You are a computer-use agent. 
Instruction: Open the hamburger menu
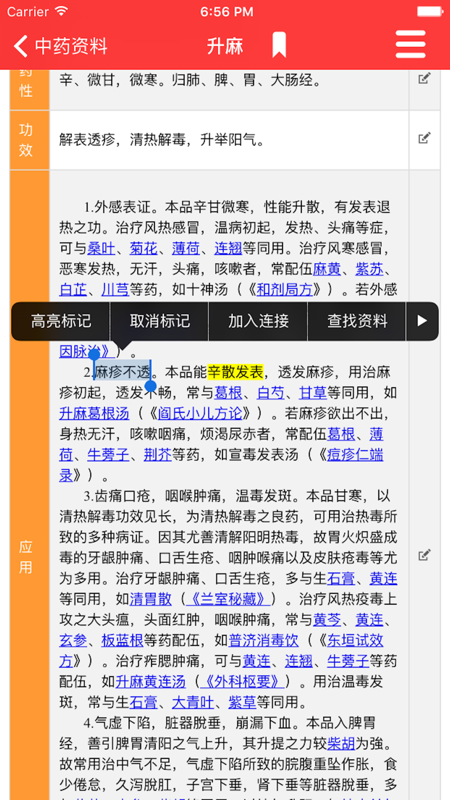point(411,44)
